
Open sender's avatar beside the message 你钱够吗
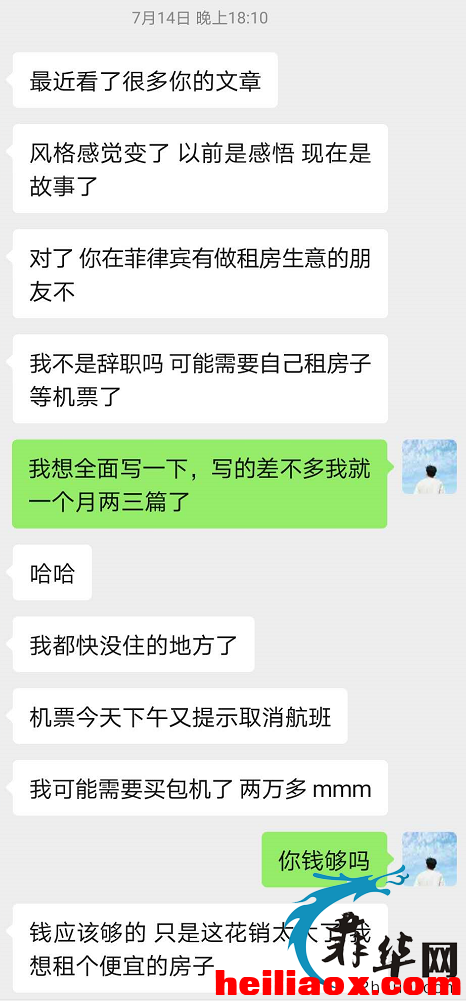pos(429,859)
